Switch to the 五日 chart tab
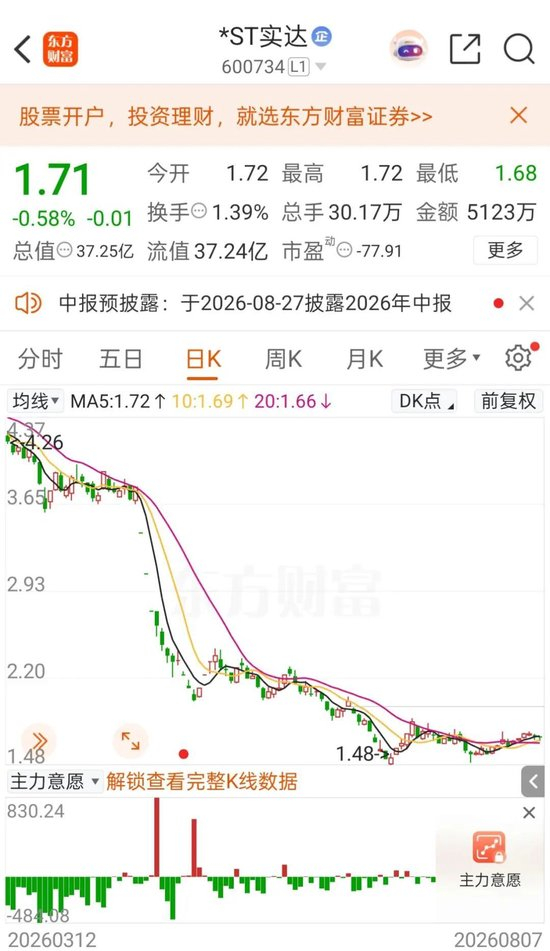The image size is (550, 951). tap(121, 359)
